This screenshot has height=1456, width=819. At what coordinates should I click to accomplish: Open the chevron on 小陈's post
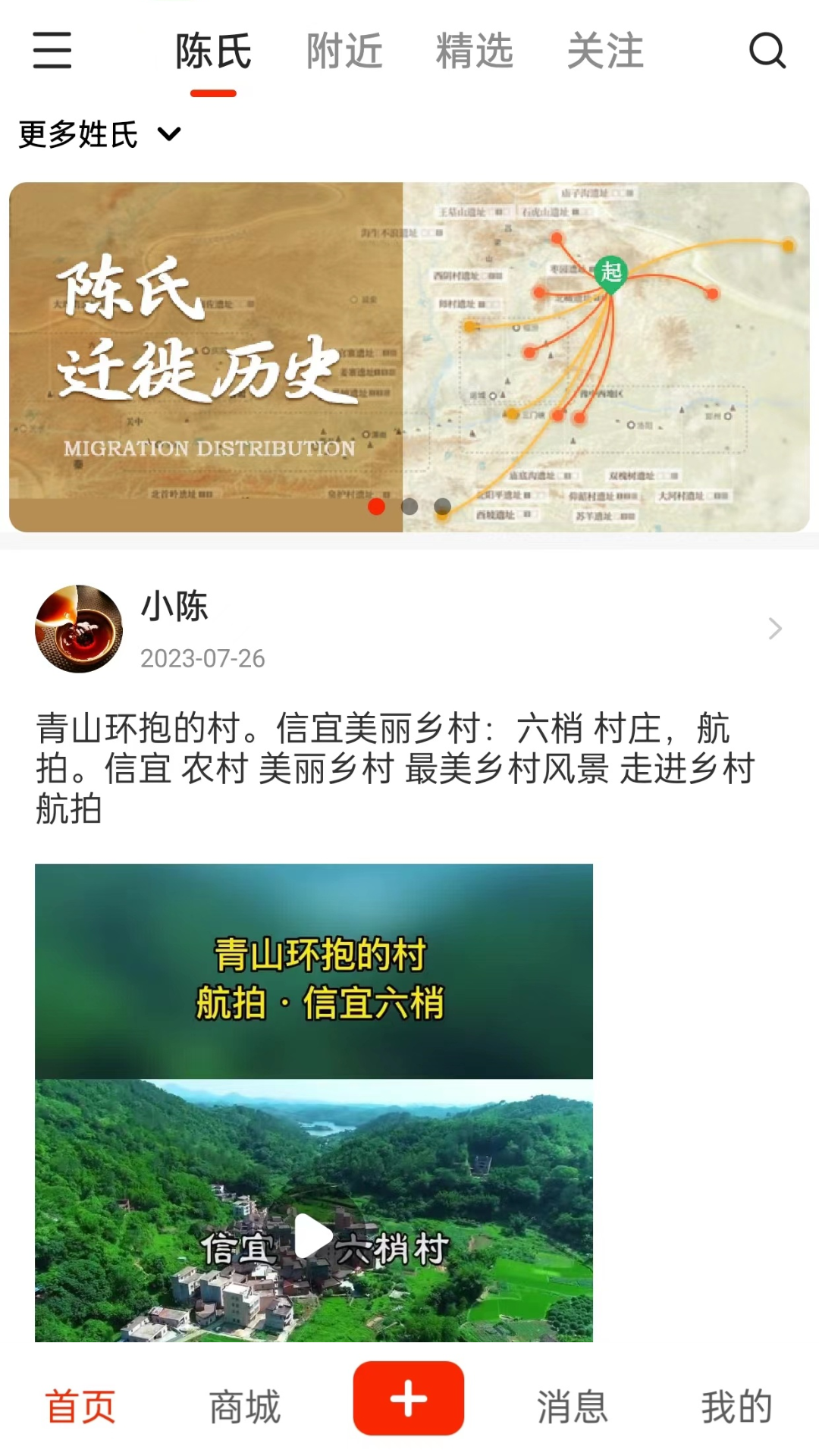coord(774,629)
